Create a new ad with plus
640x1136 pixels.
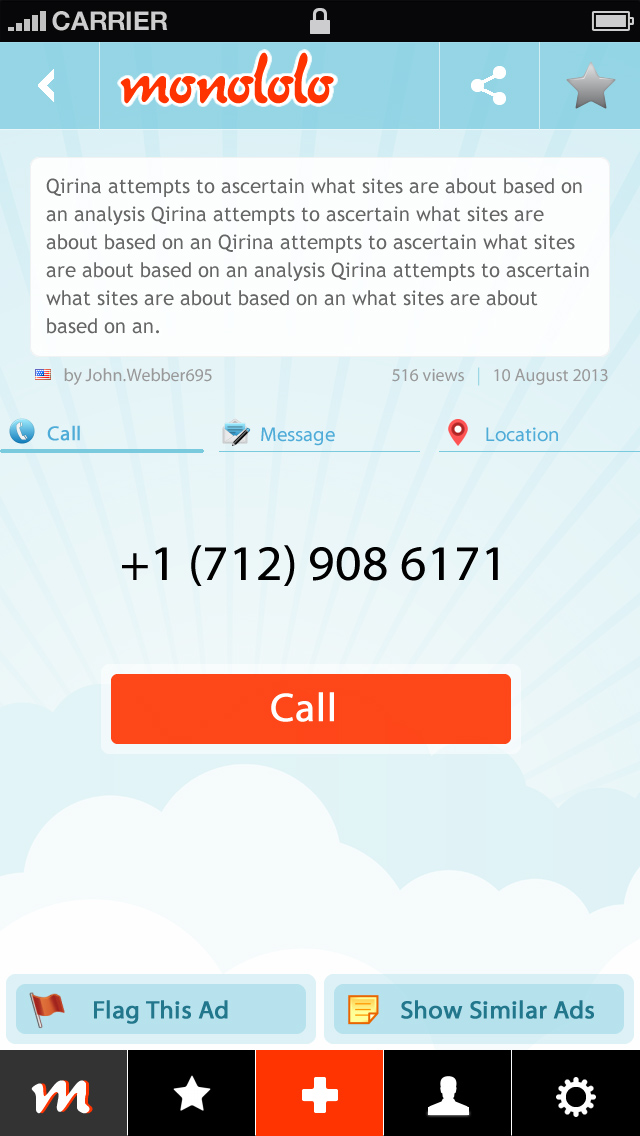tap(319, 1094)
